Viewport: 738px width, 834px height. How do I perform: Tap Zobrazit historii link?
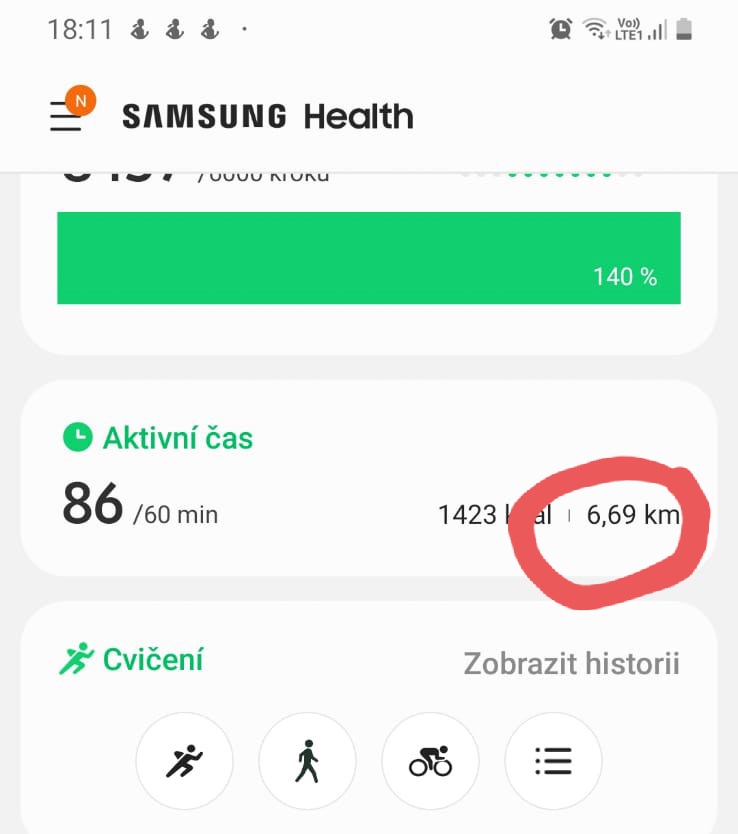click(571, 663)
